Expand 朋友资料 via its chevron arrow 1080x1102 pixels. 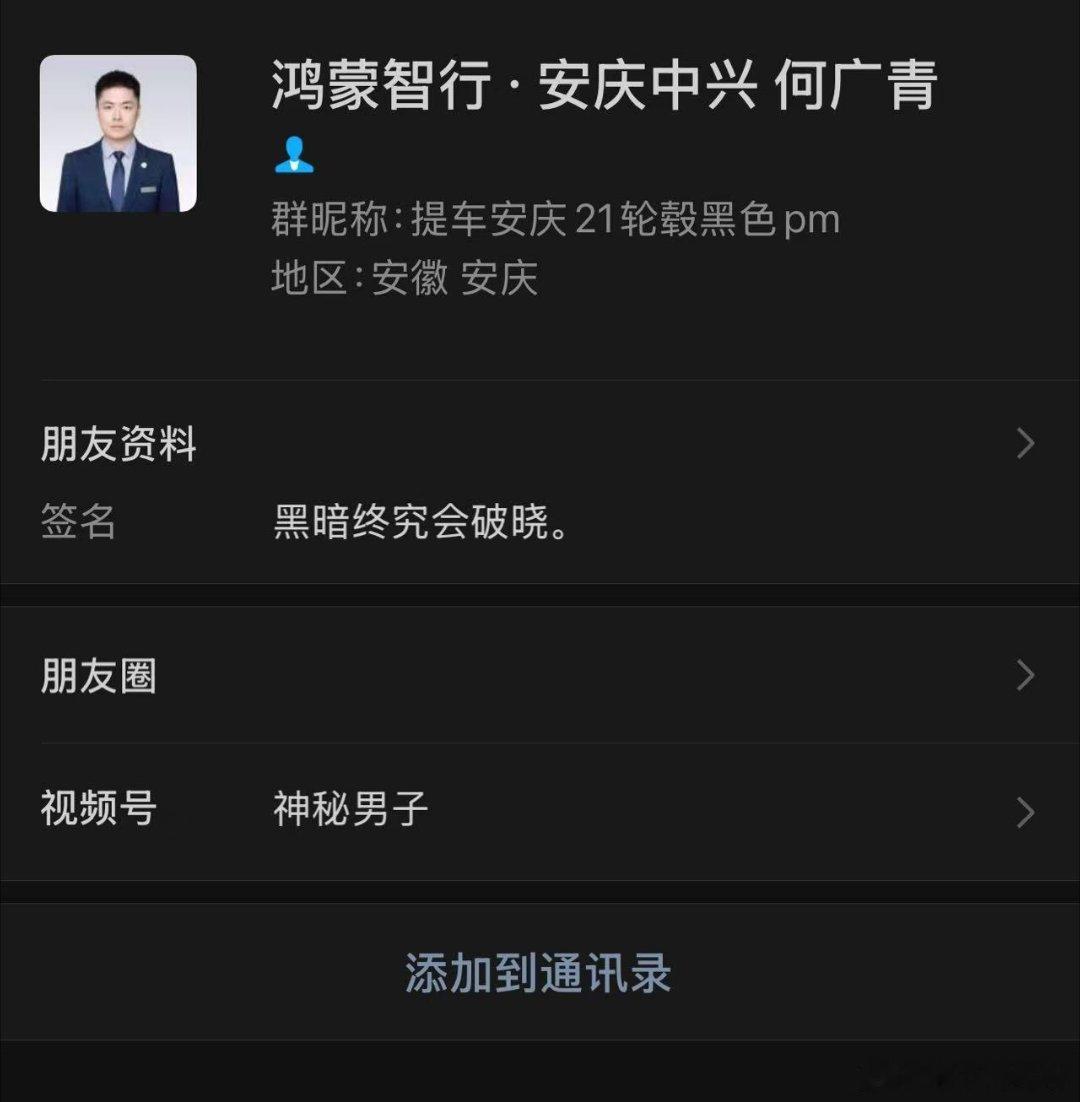click(1025, 442)
